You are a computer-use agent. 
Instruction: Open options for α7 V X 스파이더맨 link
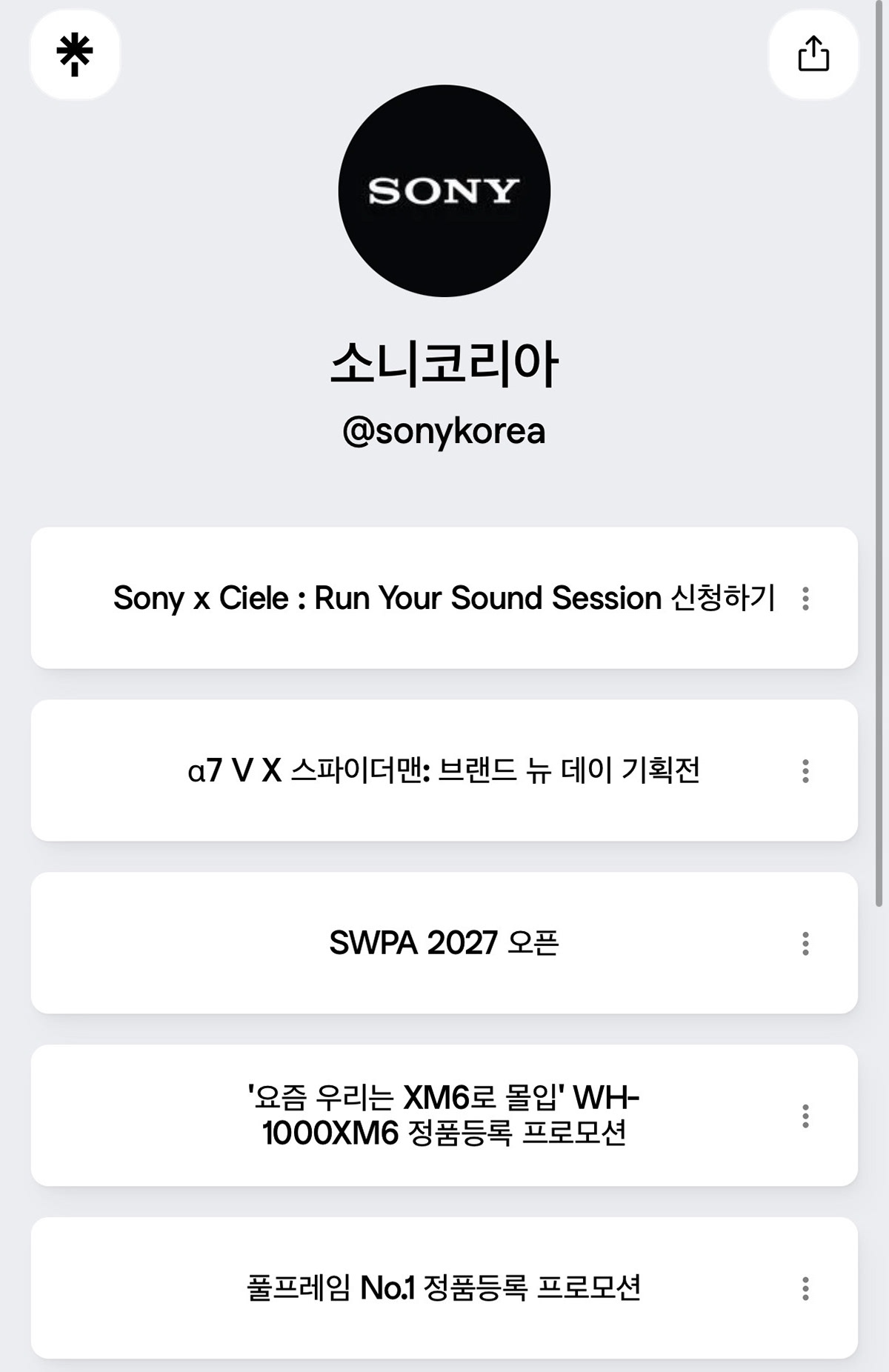[805, 771]
